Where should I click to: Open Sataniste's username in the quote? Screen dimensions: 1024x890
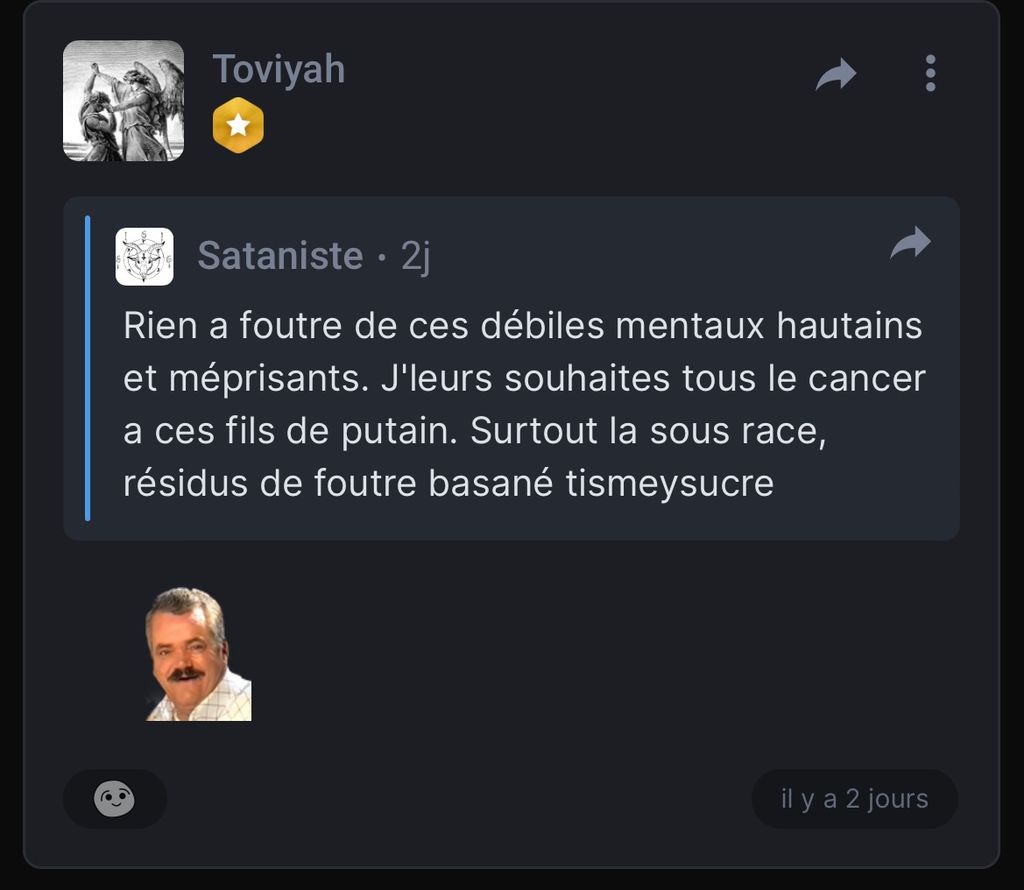pyautogui.click(x=280, y=256)
